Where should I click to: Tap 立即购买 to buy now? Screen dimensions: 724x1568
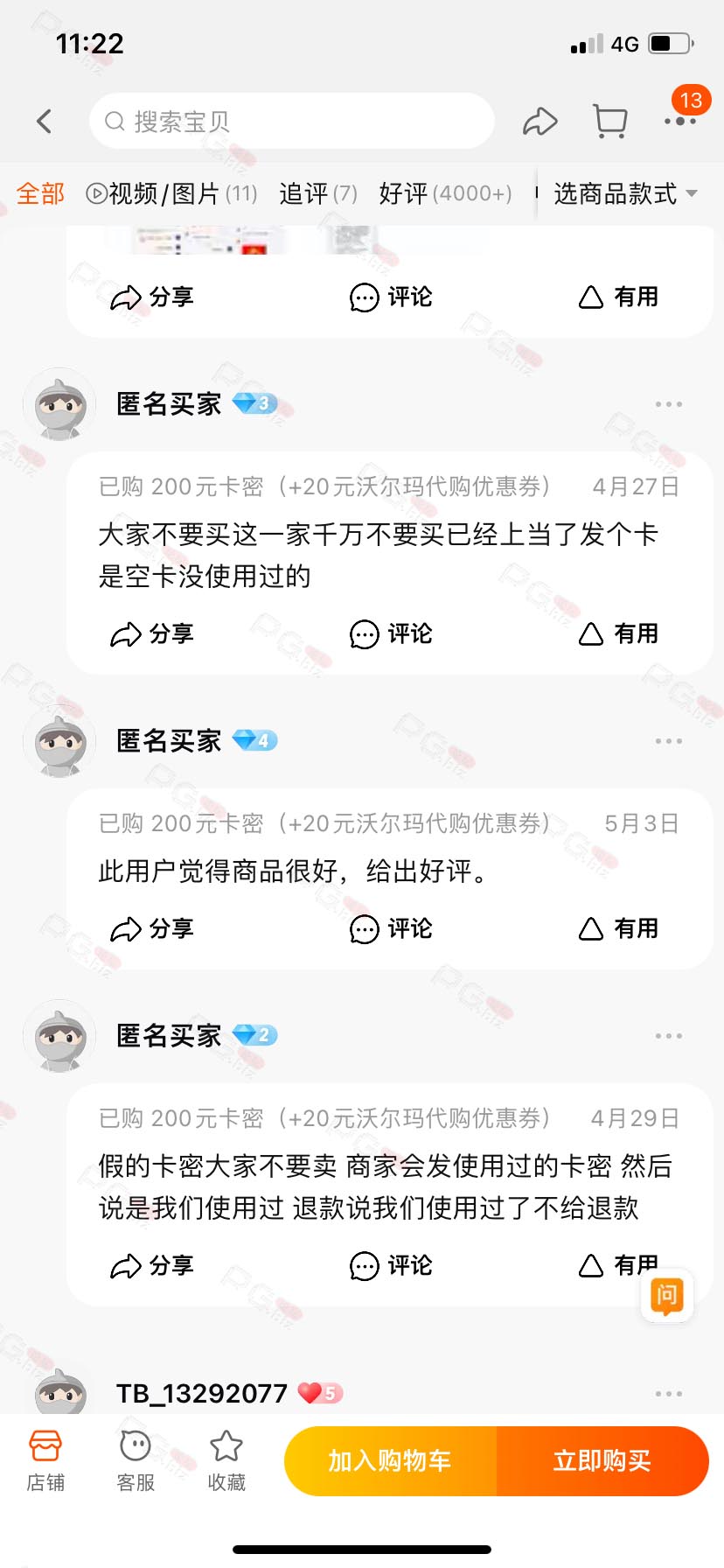click(x=602, y=1460)
